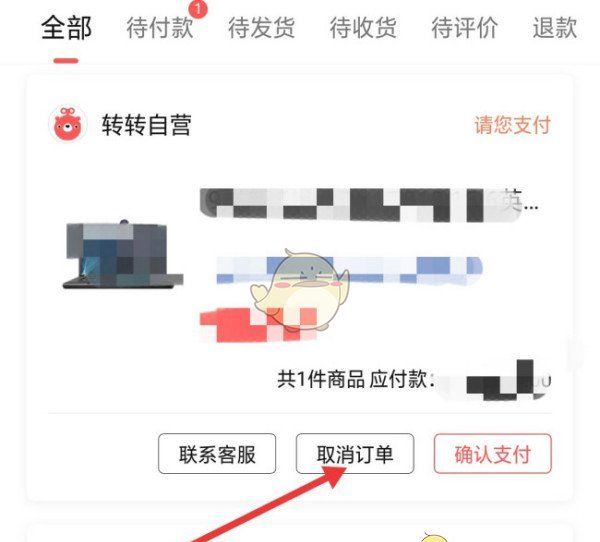Image resolution: width=600 pixels, height=542 pixels.
Task: Switch to the 全部 tab
Action: point(66,28)
